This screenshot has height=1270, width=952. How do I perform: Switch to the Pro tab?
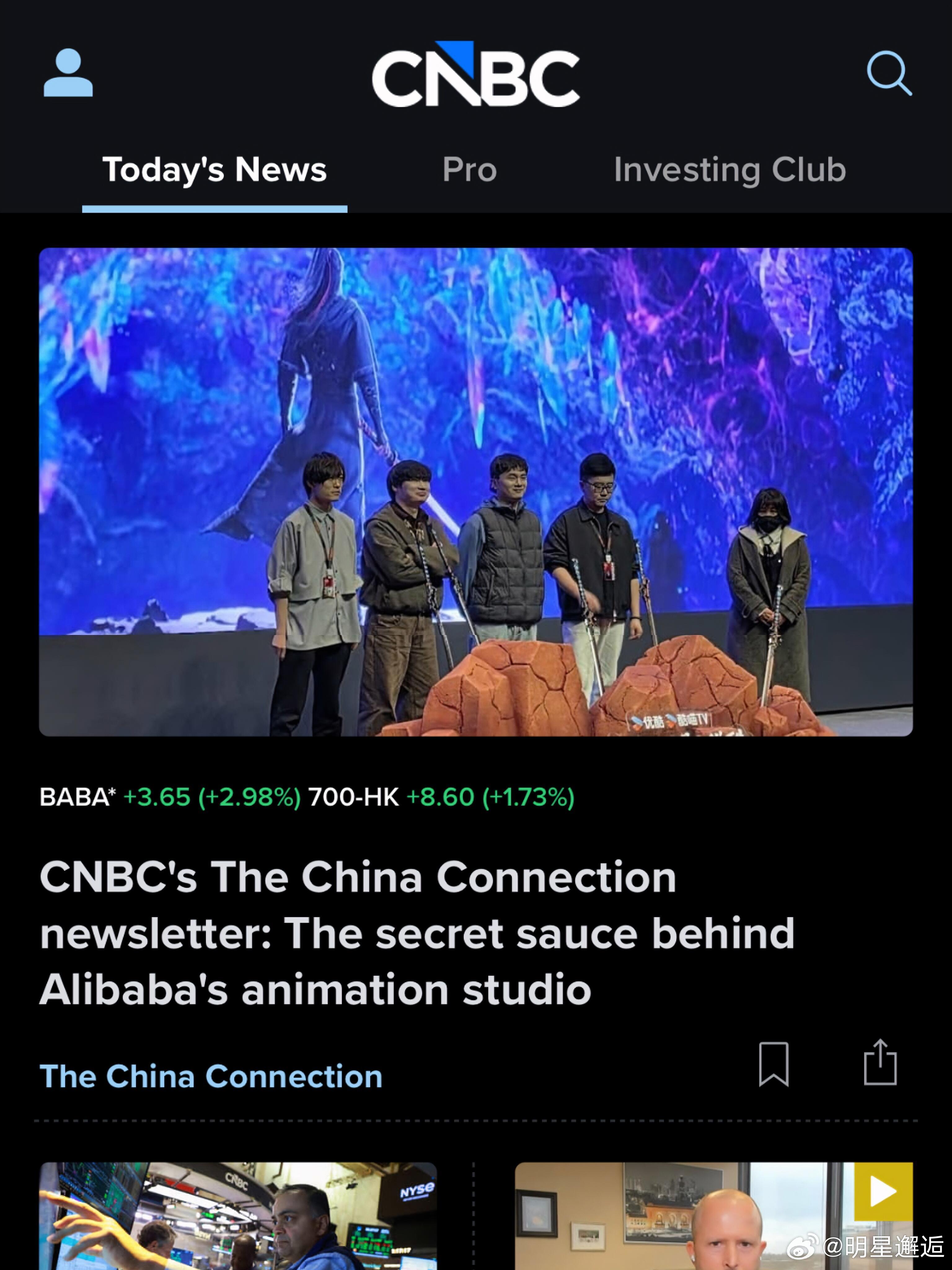[468, 170]
